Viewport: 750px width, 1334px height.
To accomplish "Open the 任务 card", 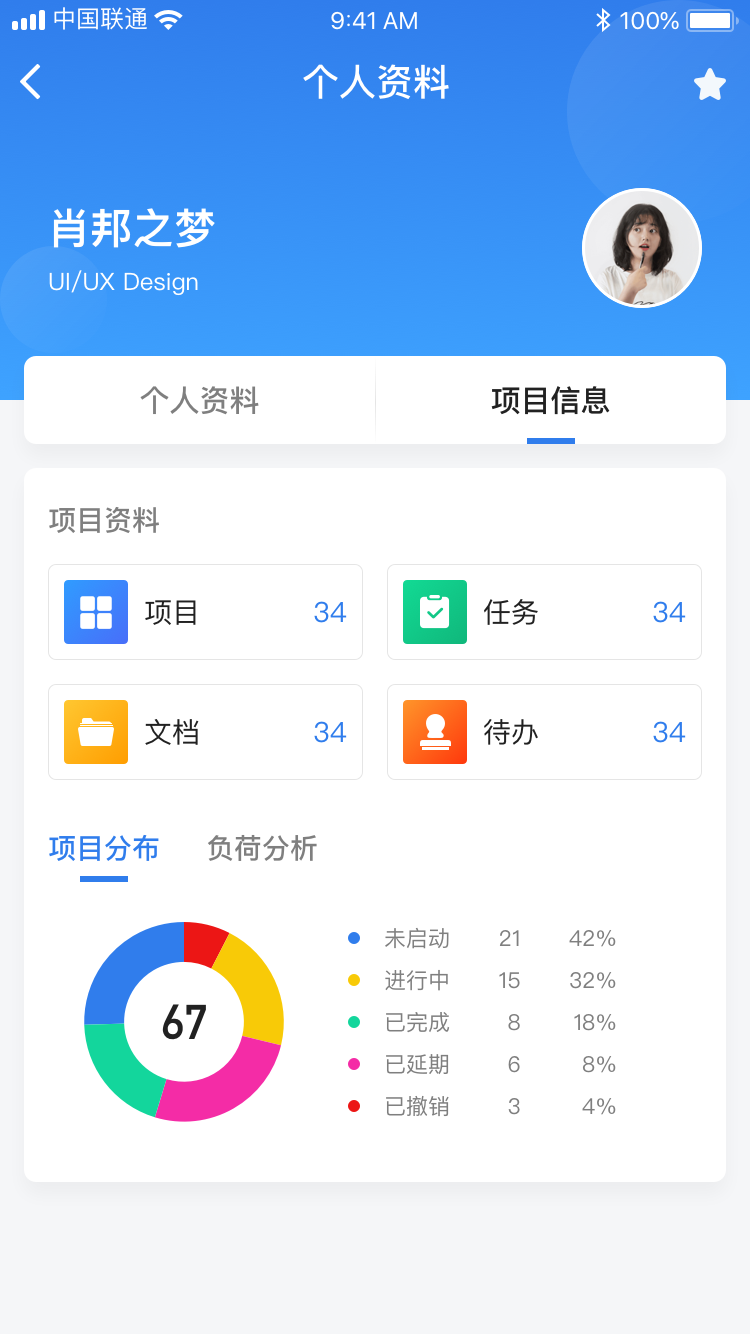I will pyautogui.click(x=544, y=612).
